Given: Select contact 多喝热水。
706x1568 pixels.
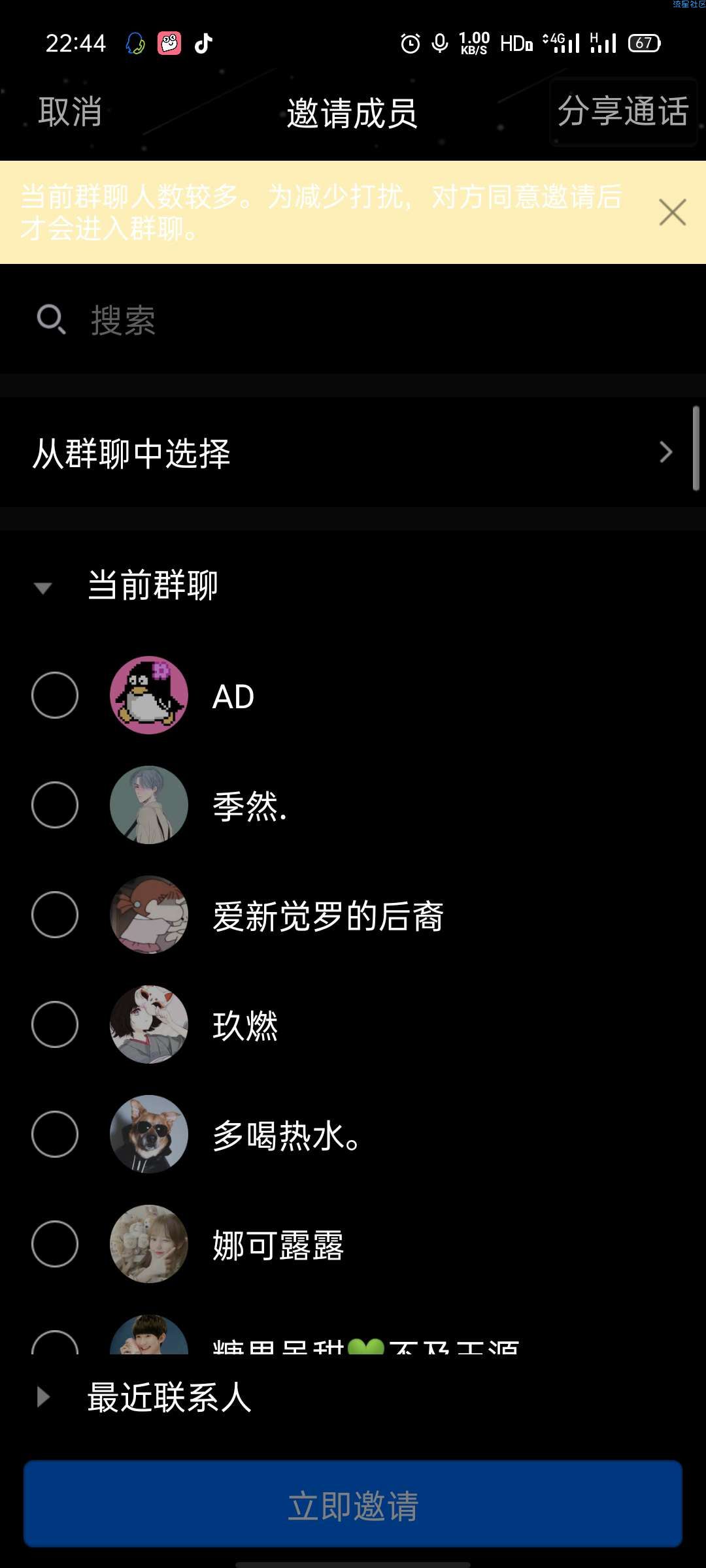Looking at the screenshot, I should click(x=55, y=1134).
